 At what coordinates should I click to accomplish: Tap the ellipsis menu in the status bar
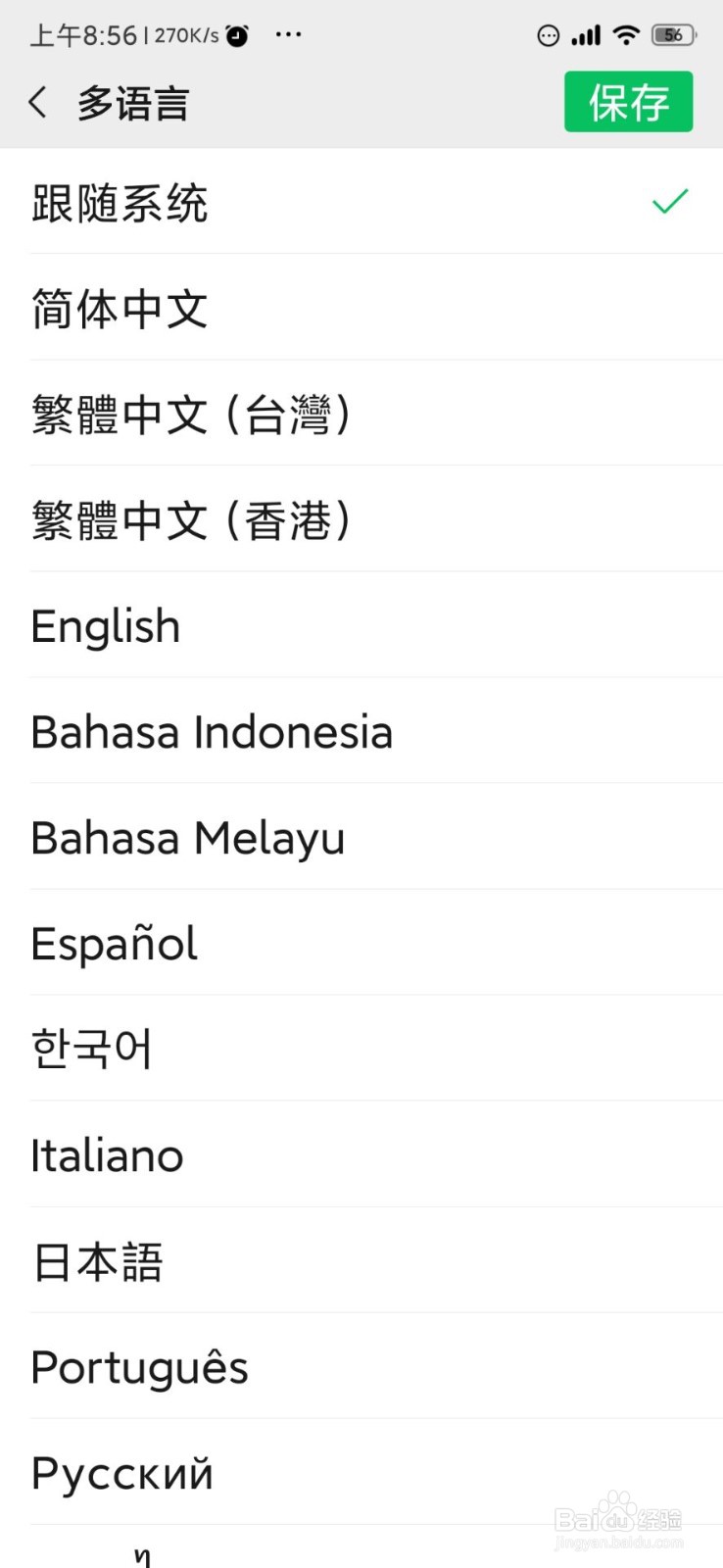(x=288, y=34)
